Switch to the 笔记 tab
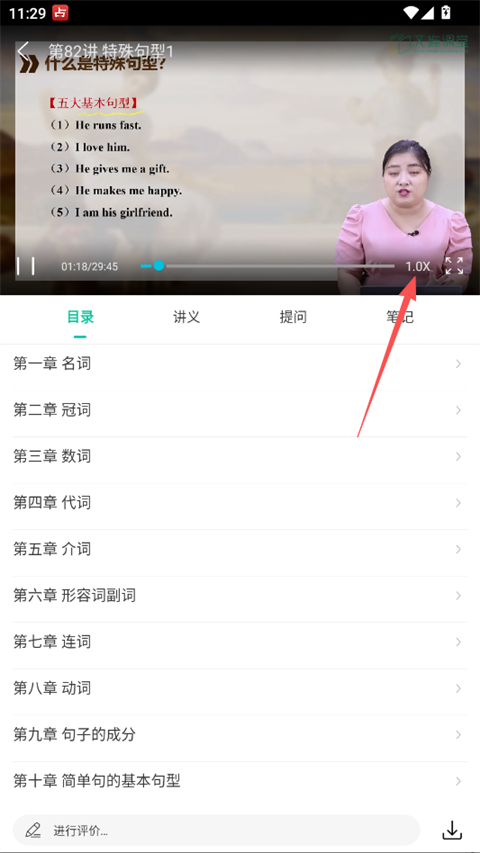Screen dimensions: 480x853 pos(400,317)
